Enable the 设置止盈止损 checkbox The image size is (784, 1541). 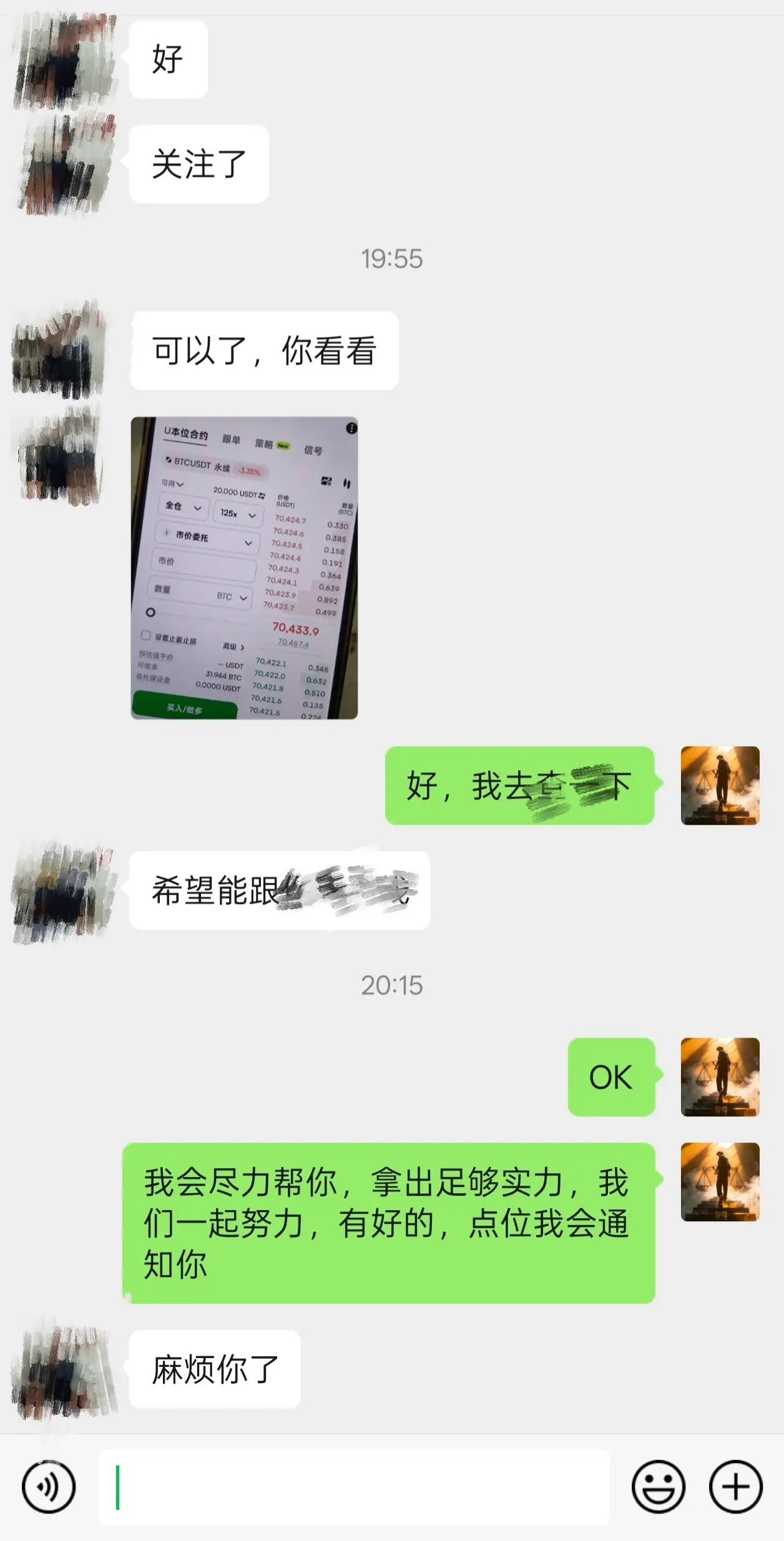[x=145, y=635]
